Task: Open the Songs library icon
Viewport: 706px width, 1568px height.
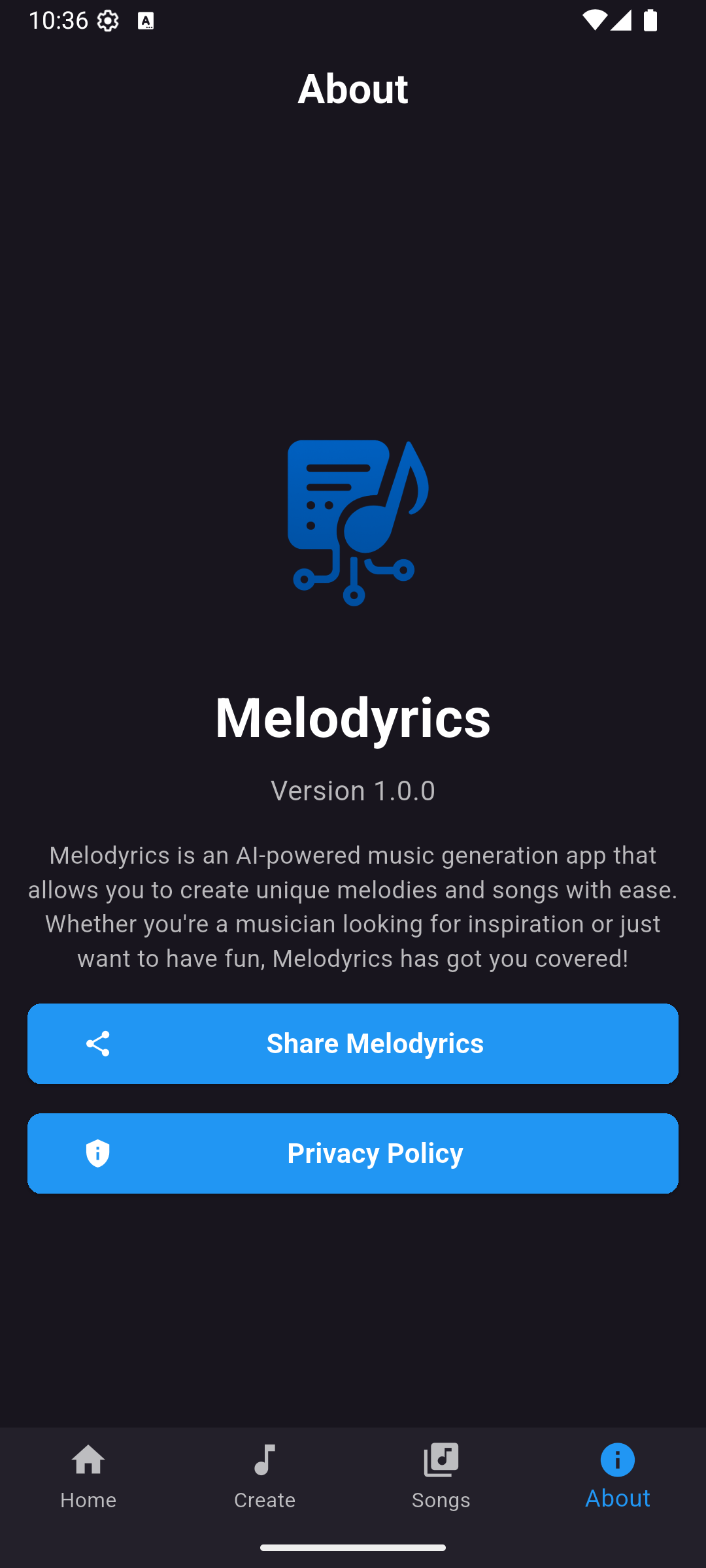Action: pos(441,1462)
